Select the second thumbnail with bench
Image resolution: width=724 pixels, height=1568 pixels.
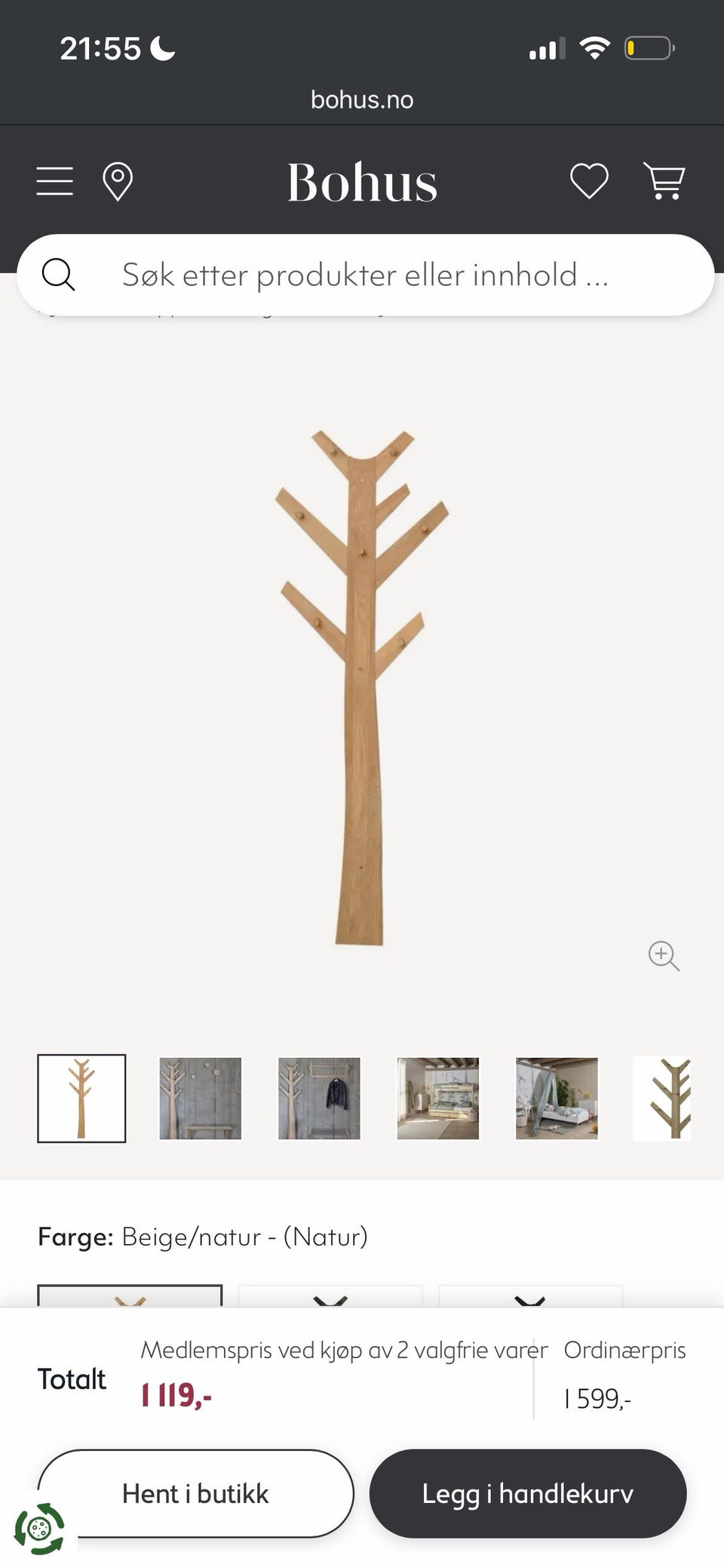[x=201, y=1098]
